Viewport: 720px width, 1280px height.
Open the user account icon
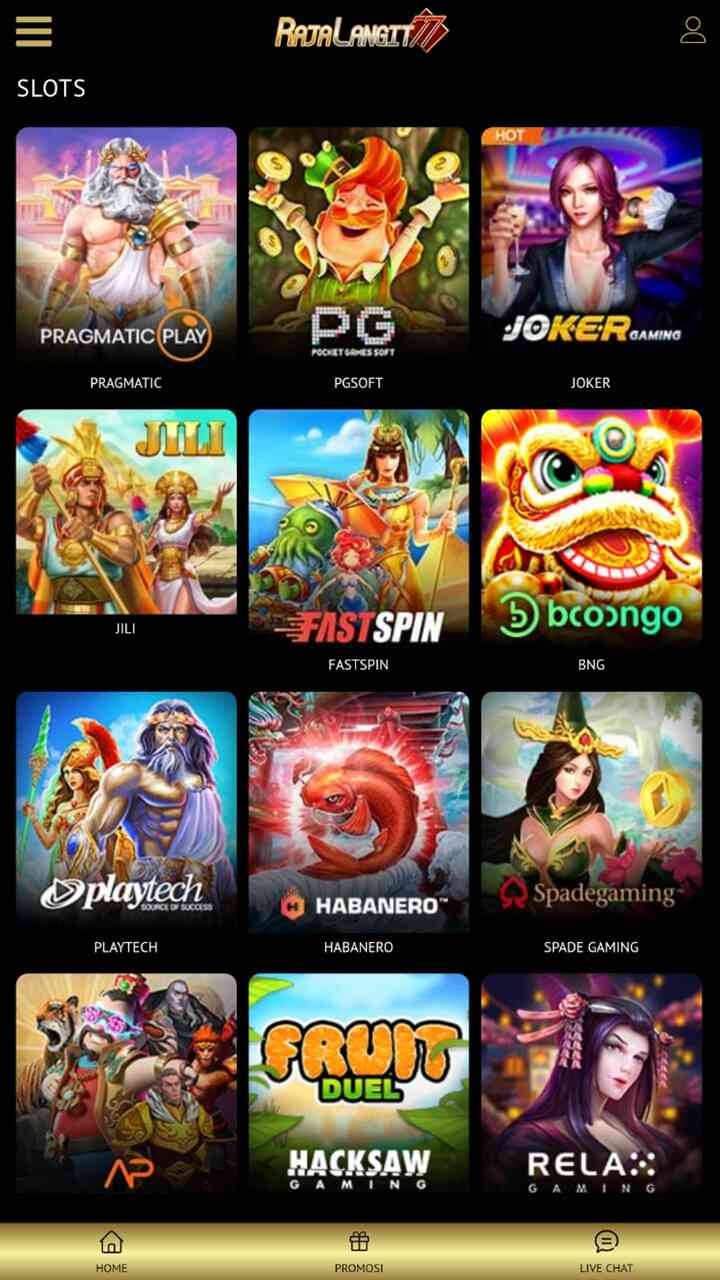693,30
